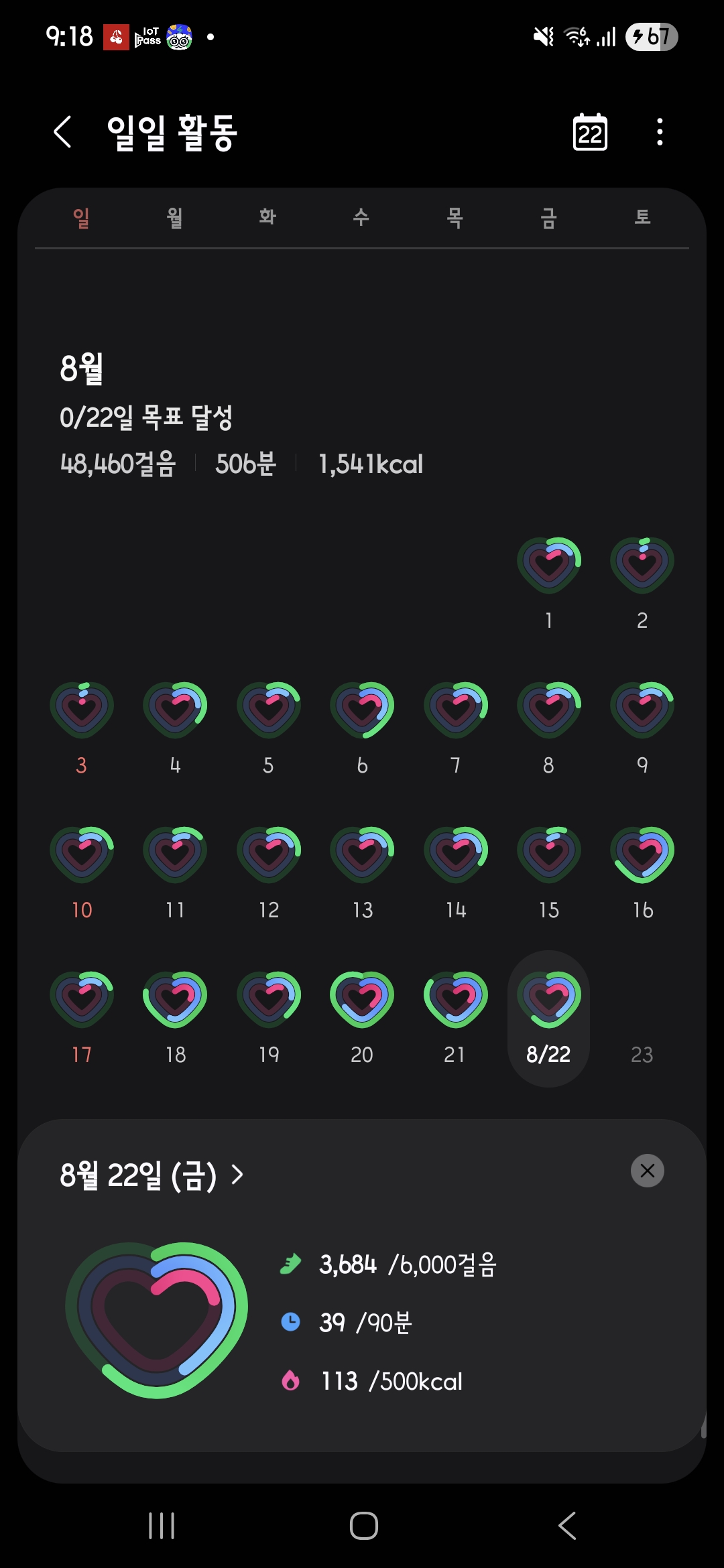Image resolution: width=724 pixels, height=1568 pixels.
Task: Open the three-dot overflow menu
Action: pos(660,132)
